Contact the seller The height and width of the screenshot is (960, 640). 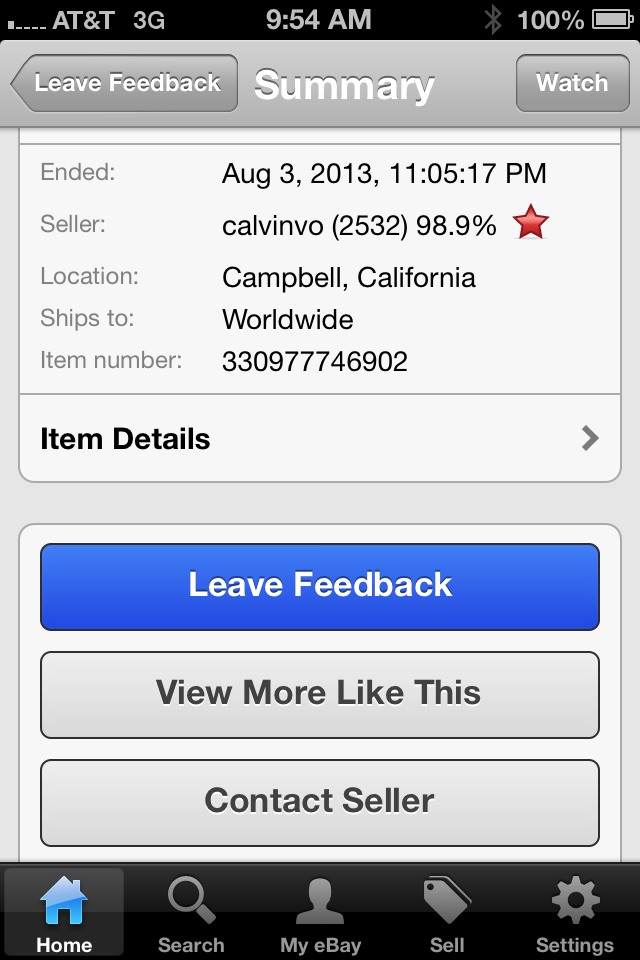click(320, 802)
